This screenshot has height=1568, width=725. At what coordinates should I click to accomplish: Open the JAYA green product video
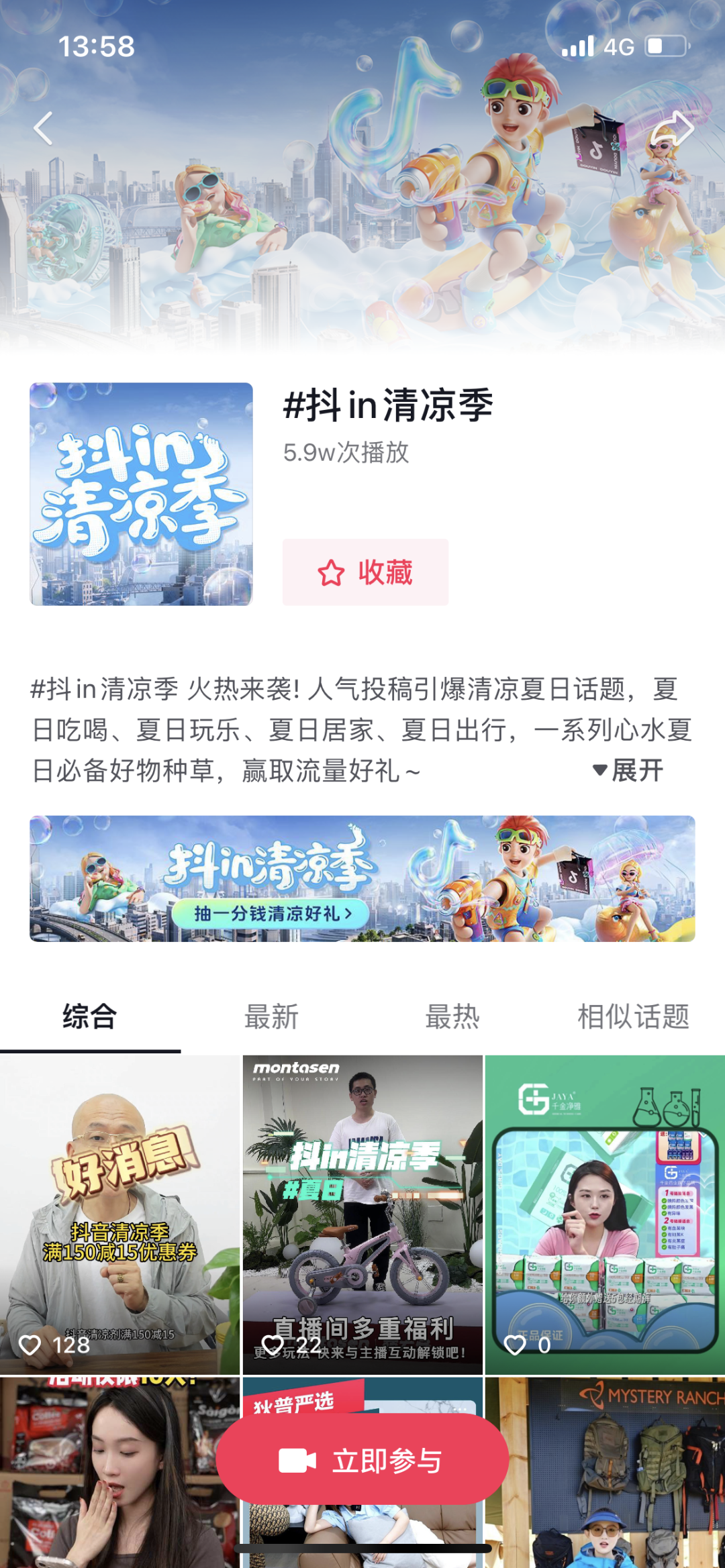[605, 1214]
